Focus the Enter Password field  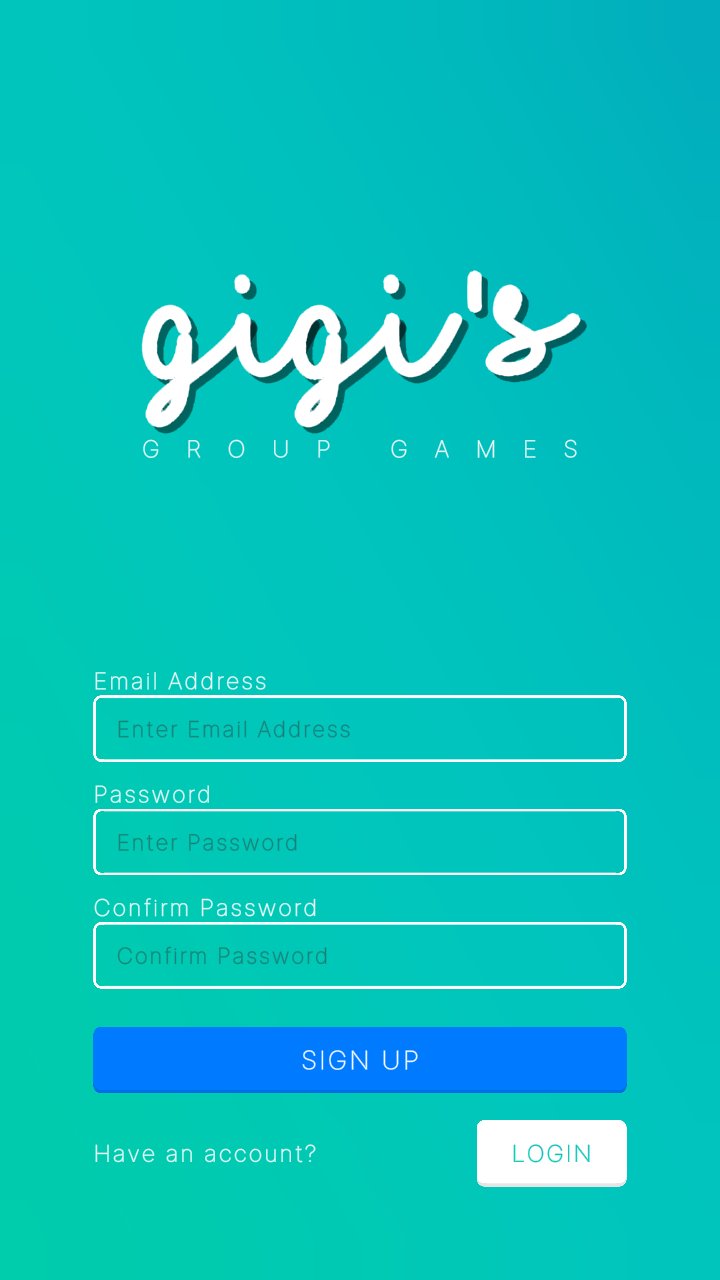click(360, 842)
